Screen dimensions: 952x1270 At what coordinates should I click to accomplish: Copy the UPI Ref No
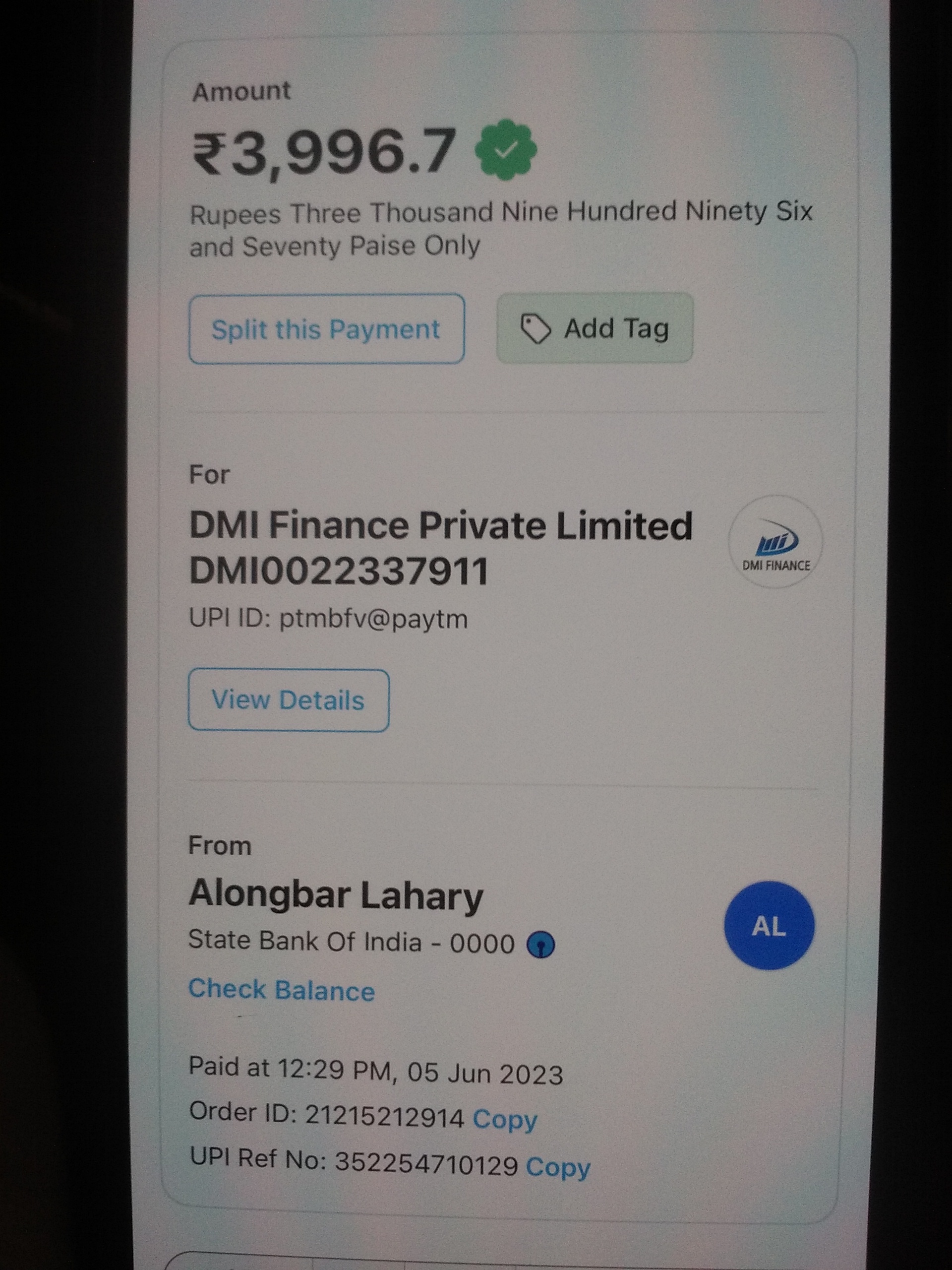point(558,1167)
